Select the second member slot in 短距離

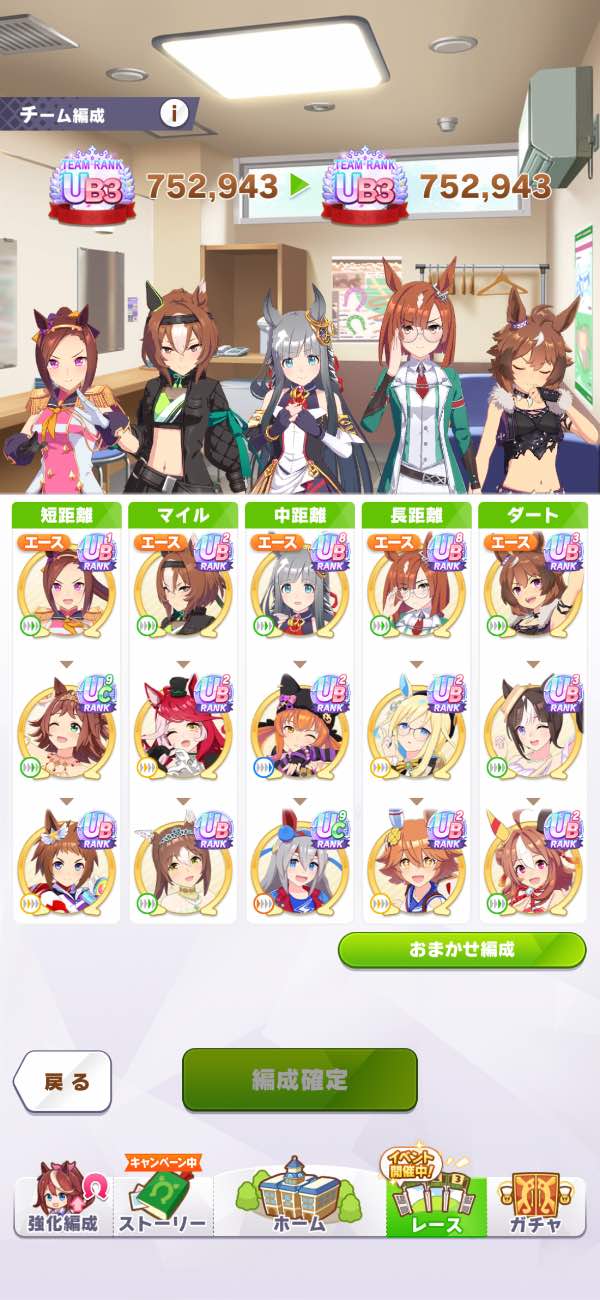[67, 724]
